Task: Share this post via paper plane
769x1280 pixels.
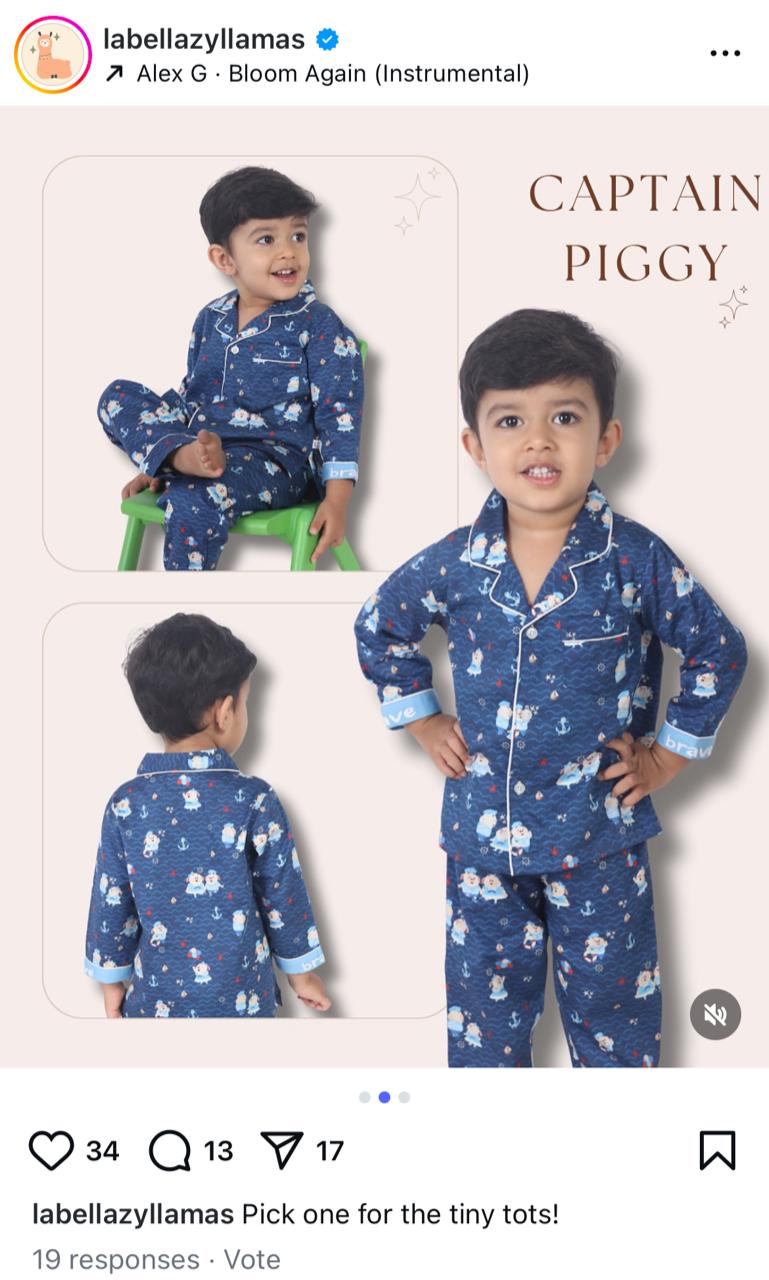Action: 281,1150
